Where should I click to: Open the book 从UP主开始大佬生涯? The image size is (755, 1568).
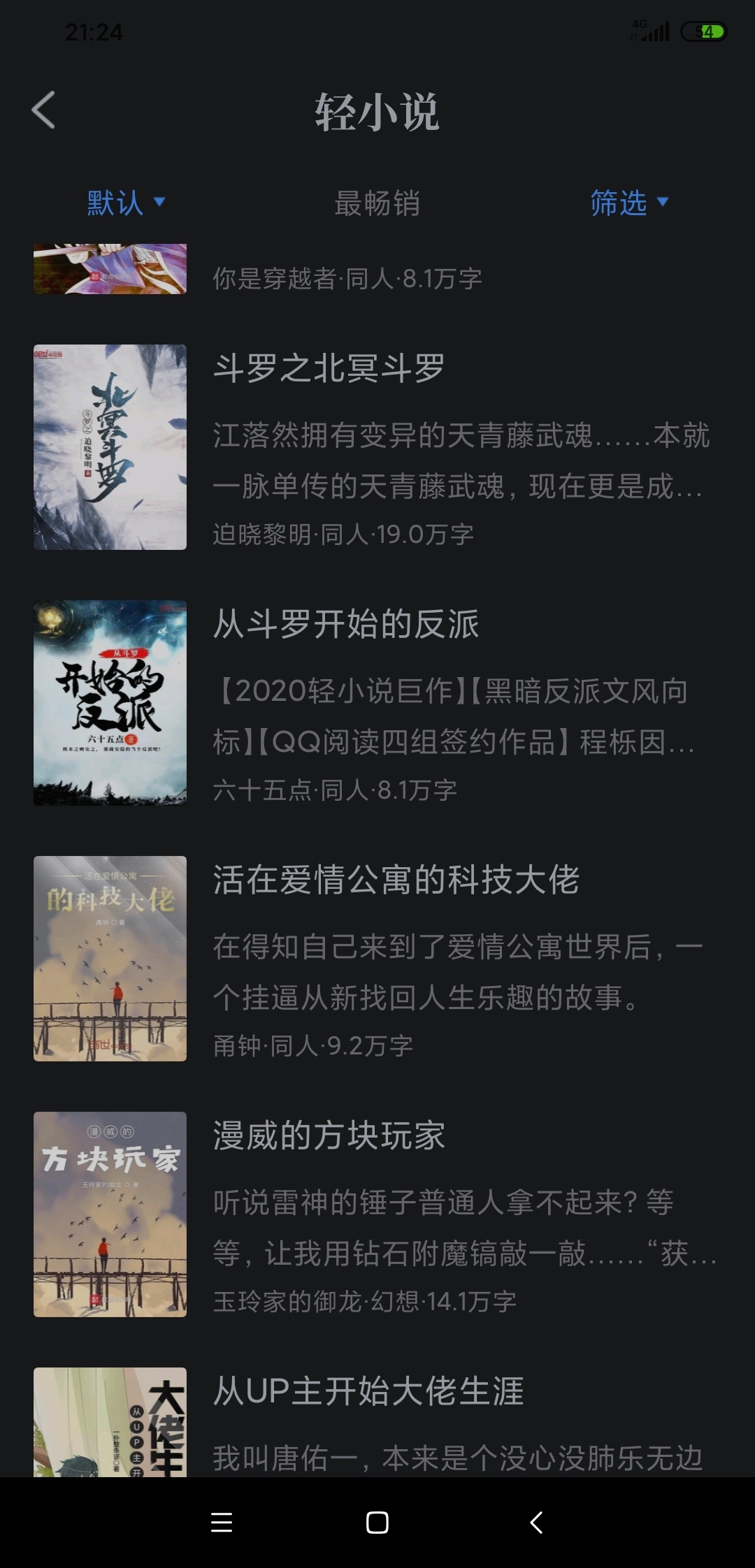377,1421
